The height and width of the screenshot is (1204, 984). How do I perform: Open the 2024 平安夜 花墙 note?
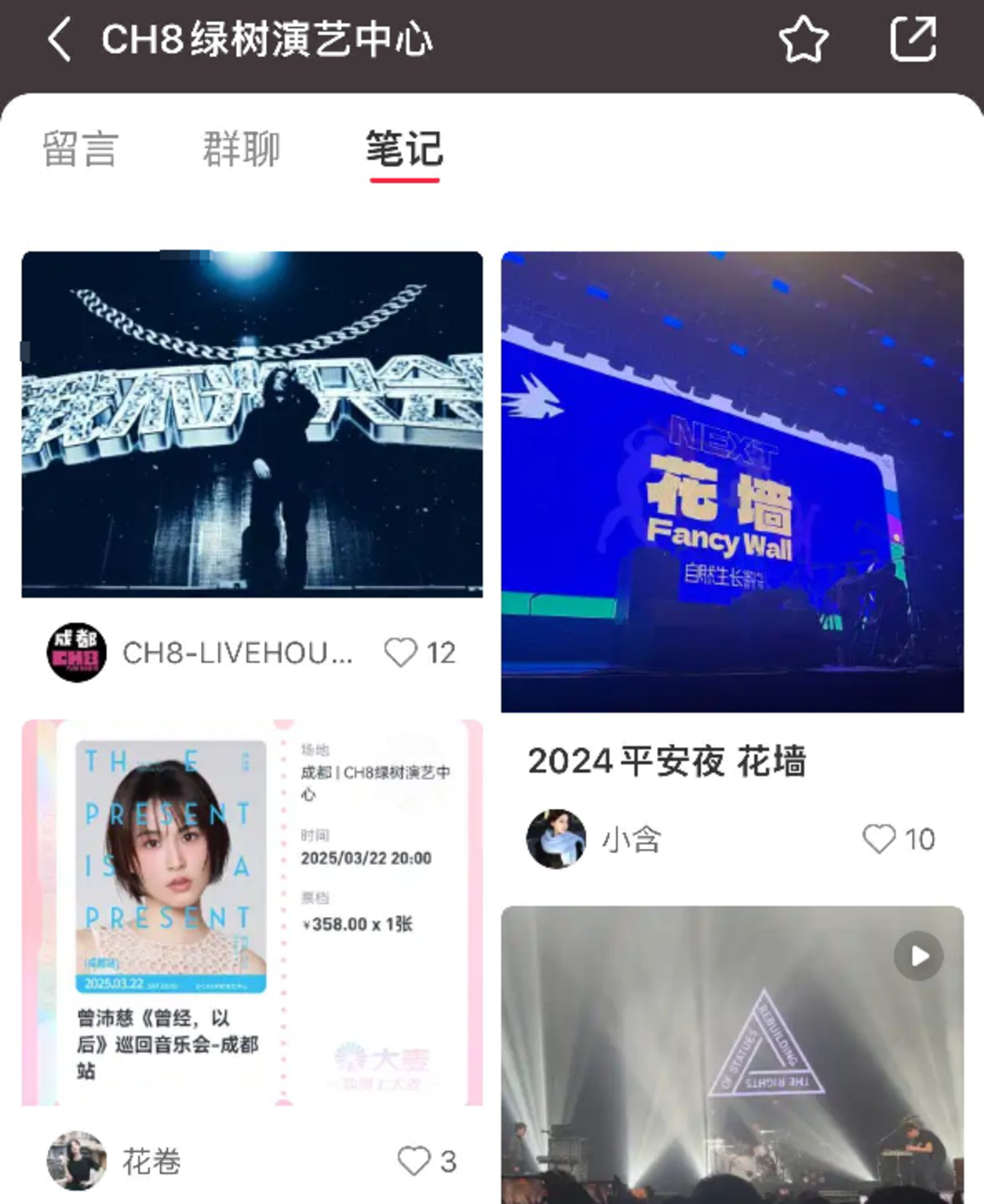click(732, 482)
